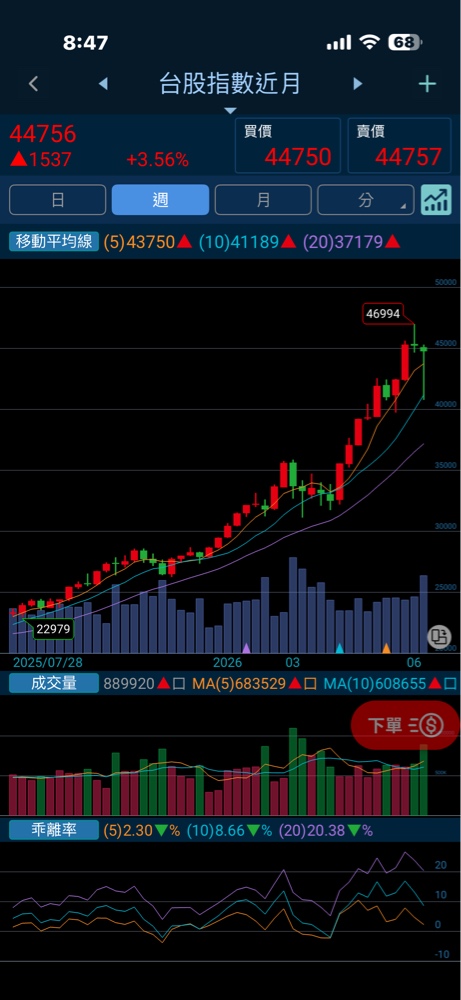
Task: Place an order with 下單 button
Action: tap(405, 725)
